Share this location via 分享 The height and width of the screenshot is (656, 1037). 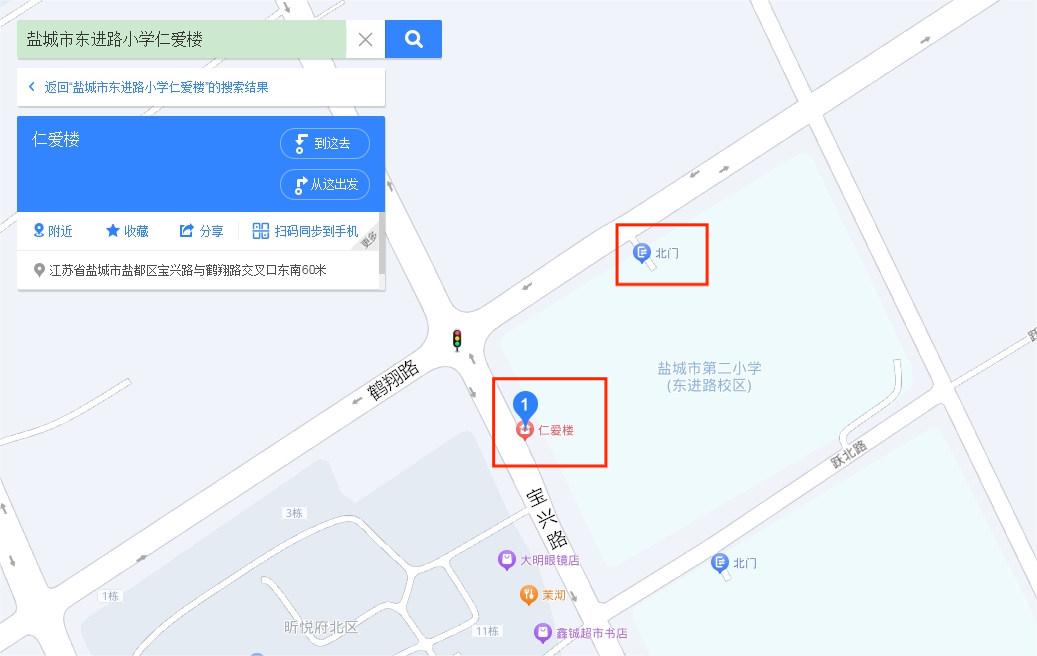click(x=201, y=231)
